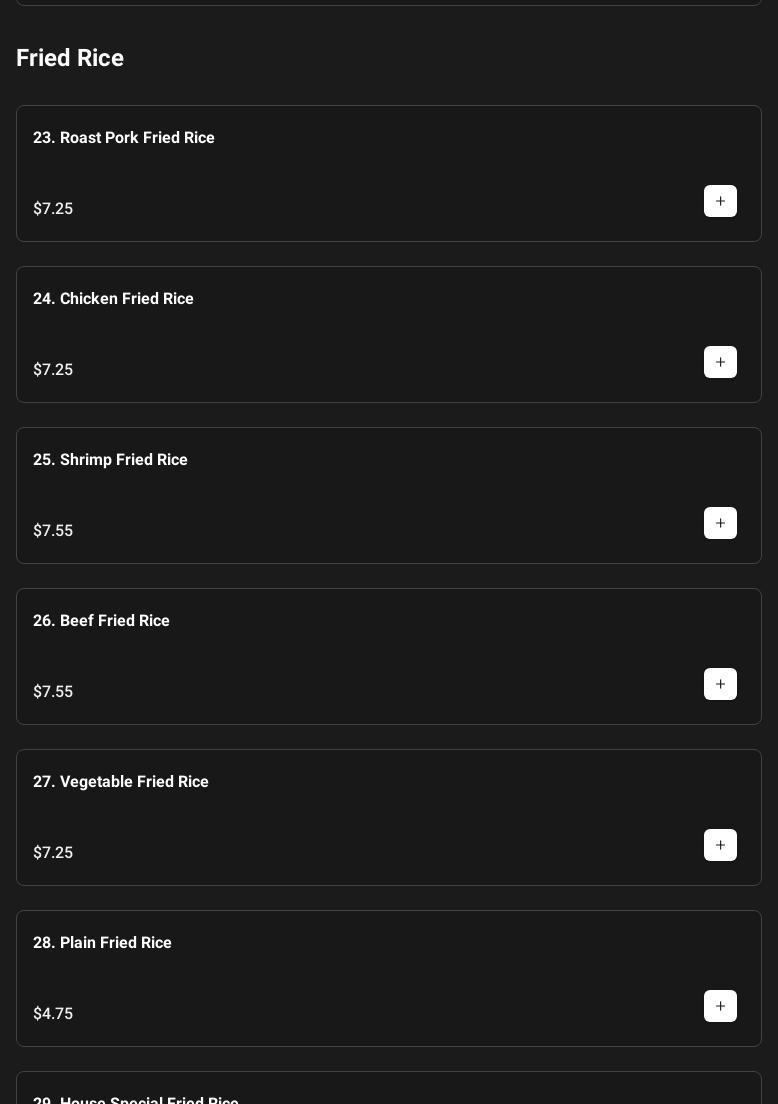Add Plain Fried Rice to order

pyautogui.click(x=720, y=1006)
